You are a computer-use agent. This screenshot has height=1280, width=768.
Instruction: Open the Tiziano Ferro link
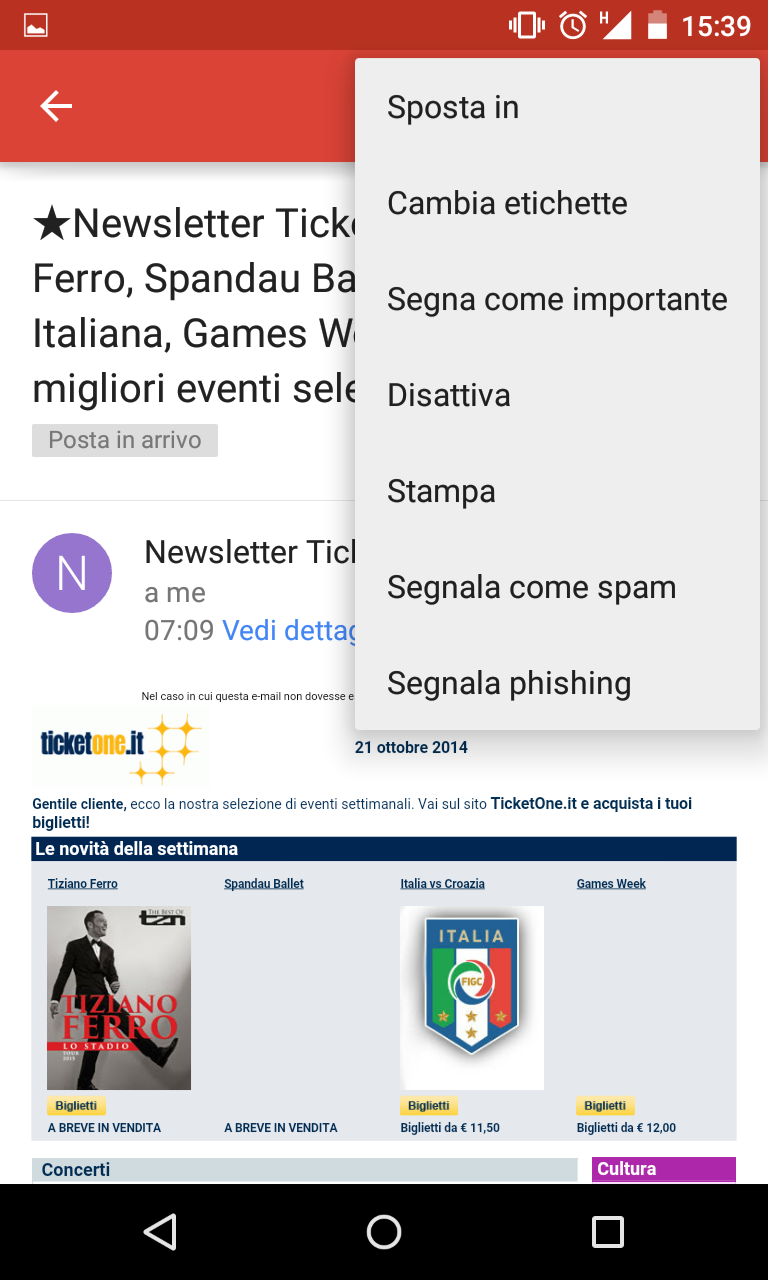[83, 884]
